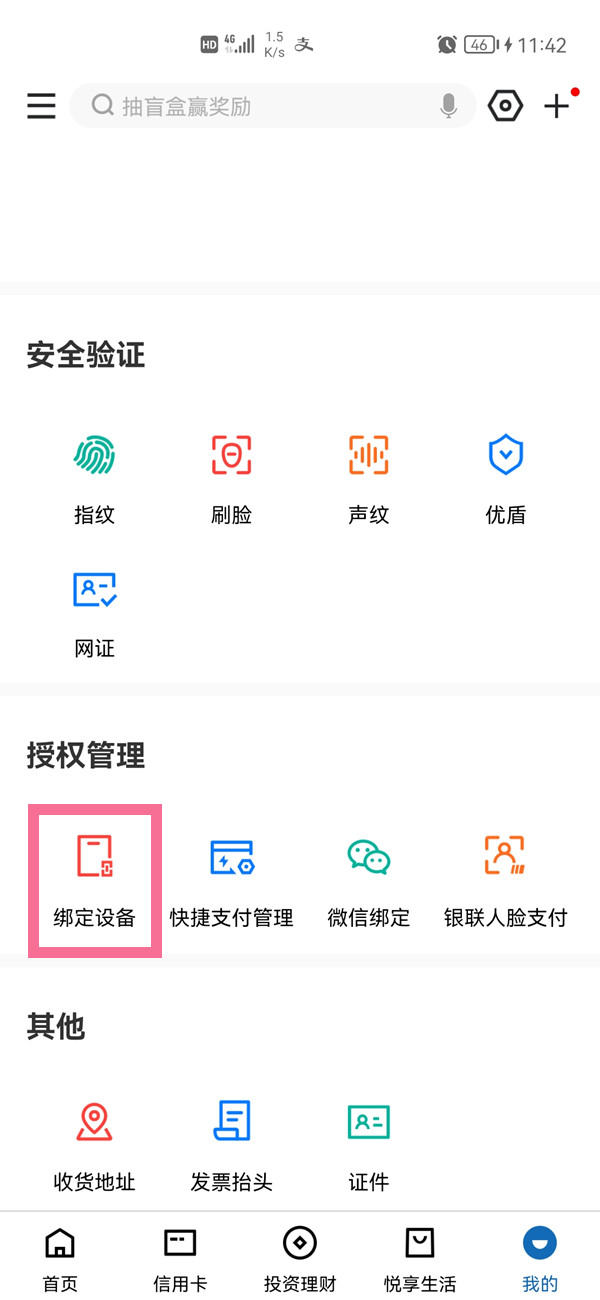This screenshot has width=600, height=1300.
Task: Open 绑定设备 device binding
Action: pyautogui.click(x=95, y=880)
